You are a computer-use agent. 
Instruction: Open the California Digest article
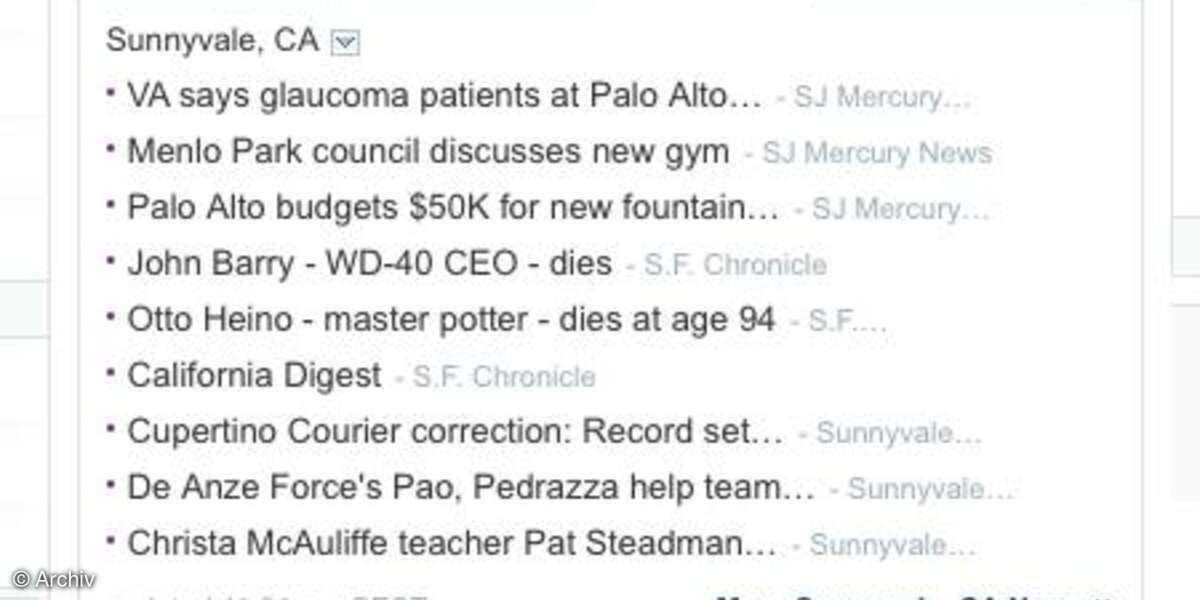click(x=254, y=376)
